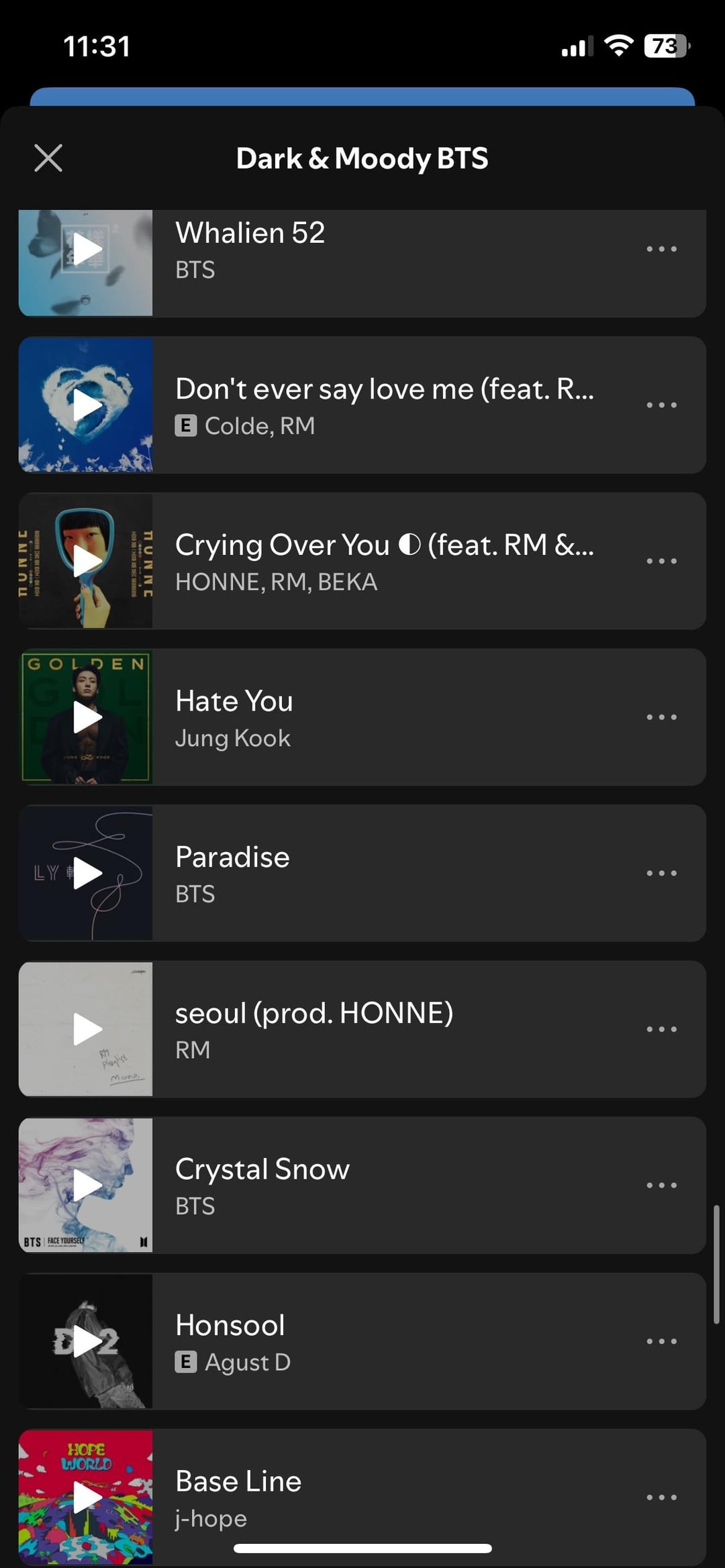Open the three-dot menu for Honsool

point(661,1341)
